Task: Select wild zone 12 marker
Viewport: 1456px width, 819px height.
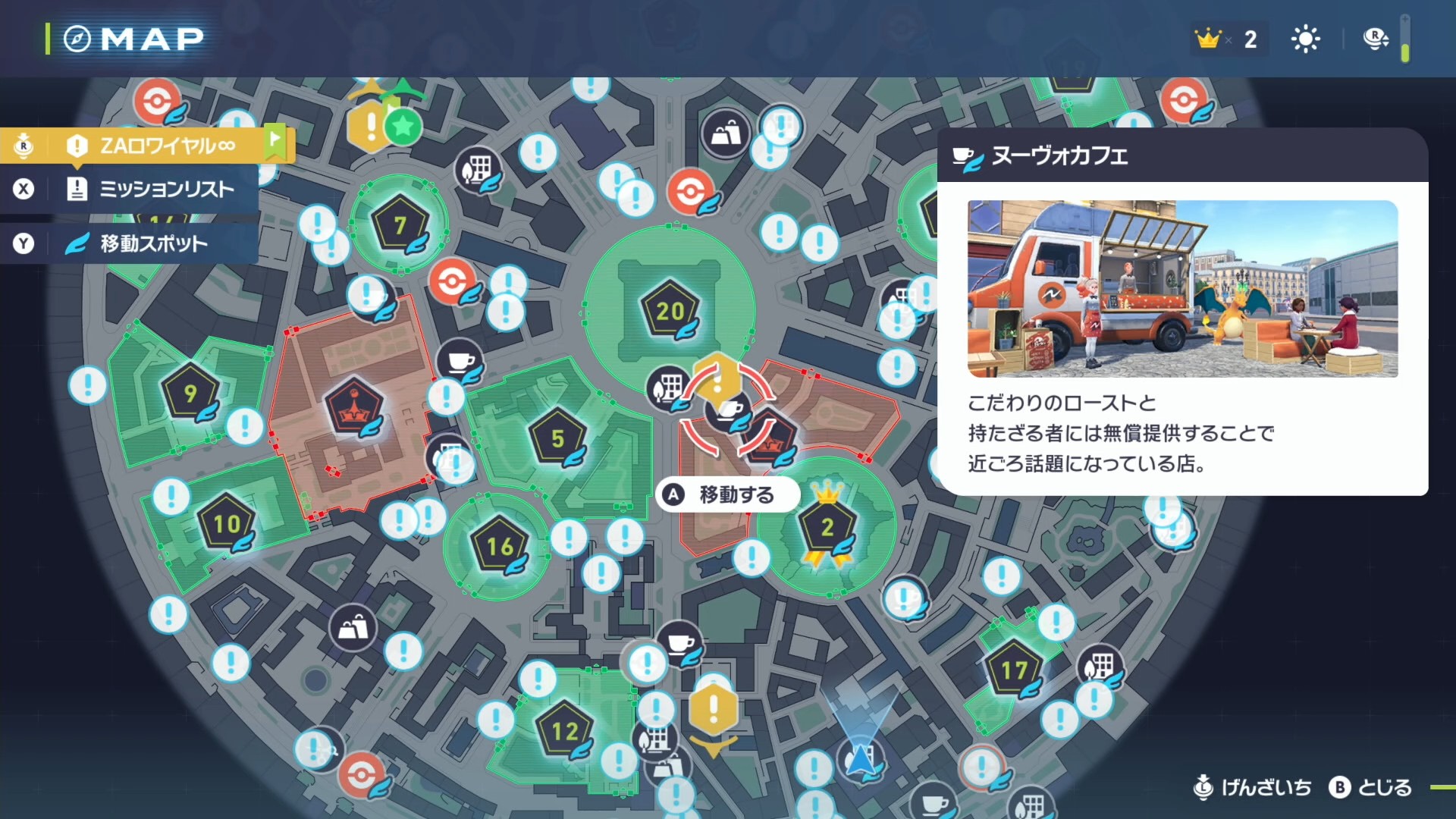Action: [564, 731]
